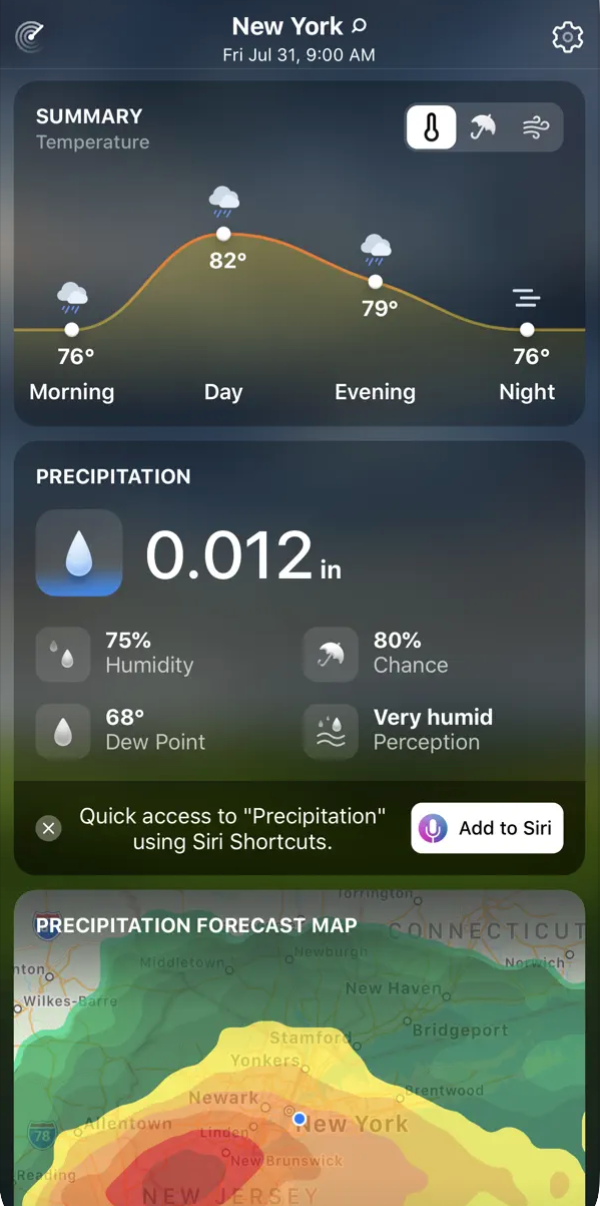
Task: Open the radar icon in the header
Action: tap(31, 37)
